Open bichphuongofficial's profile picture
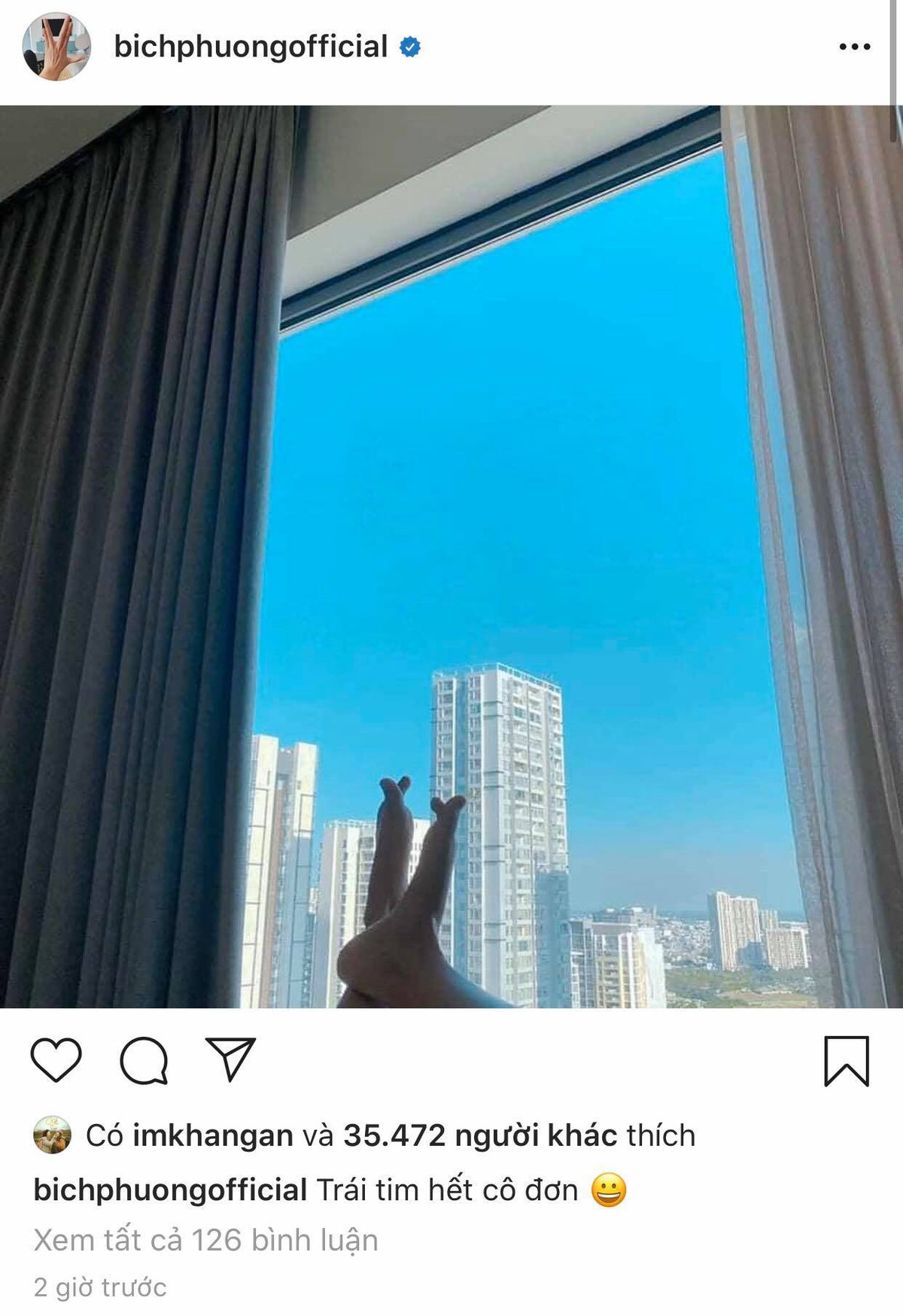Image resolution: width=903 pixels, height=1316 pixels. [x=56, y=47]
